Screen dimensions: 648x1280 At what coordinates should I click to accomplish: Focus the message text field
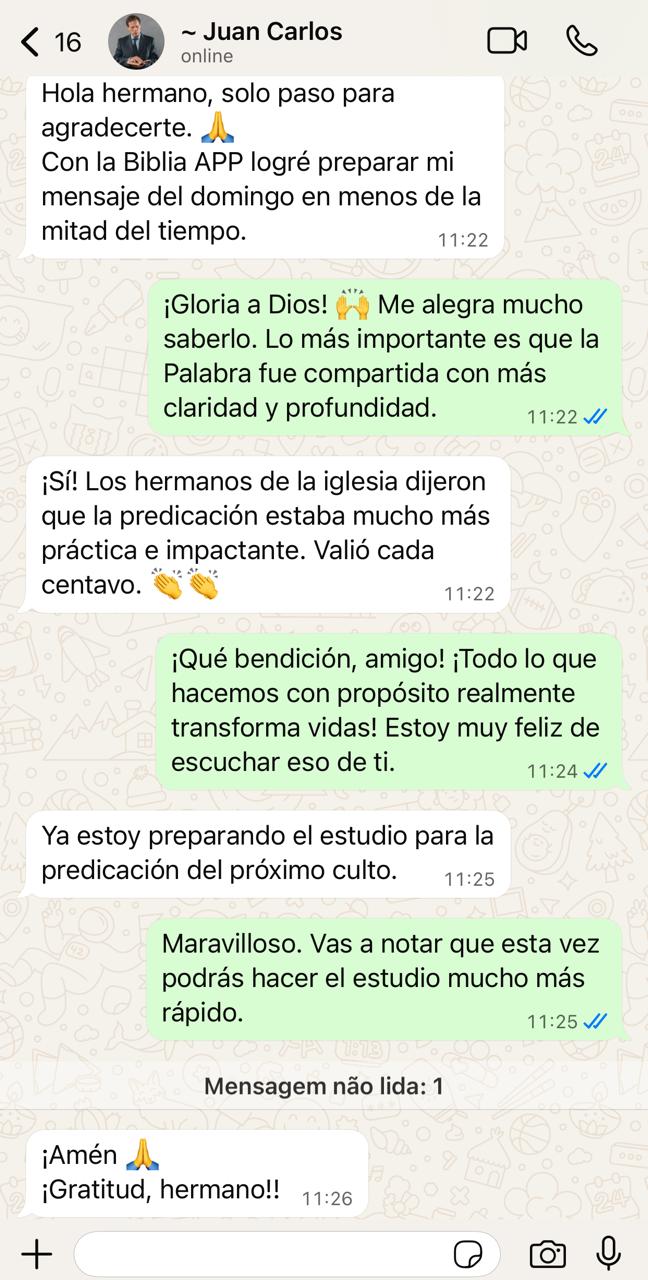(x=260, y=1253)
